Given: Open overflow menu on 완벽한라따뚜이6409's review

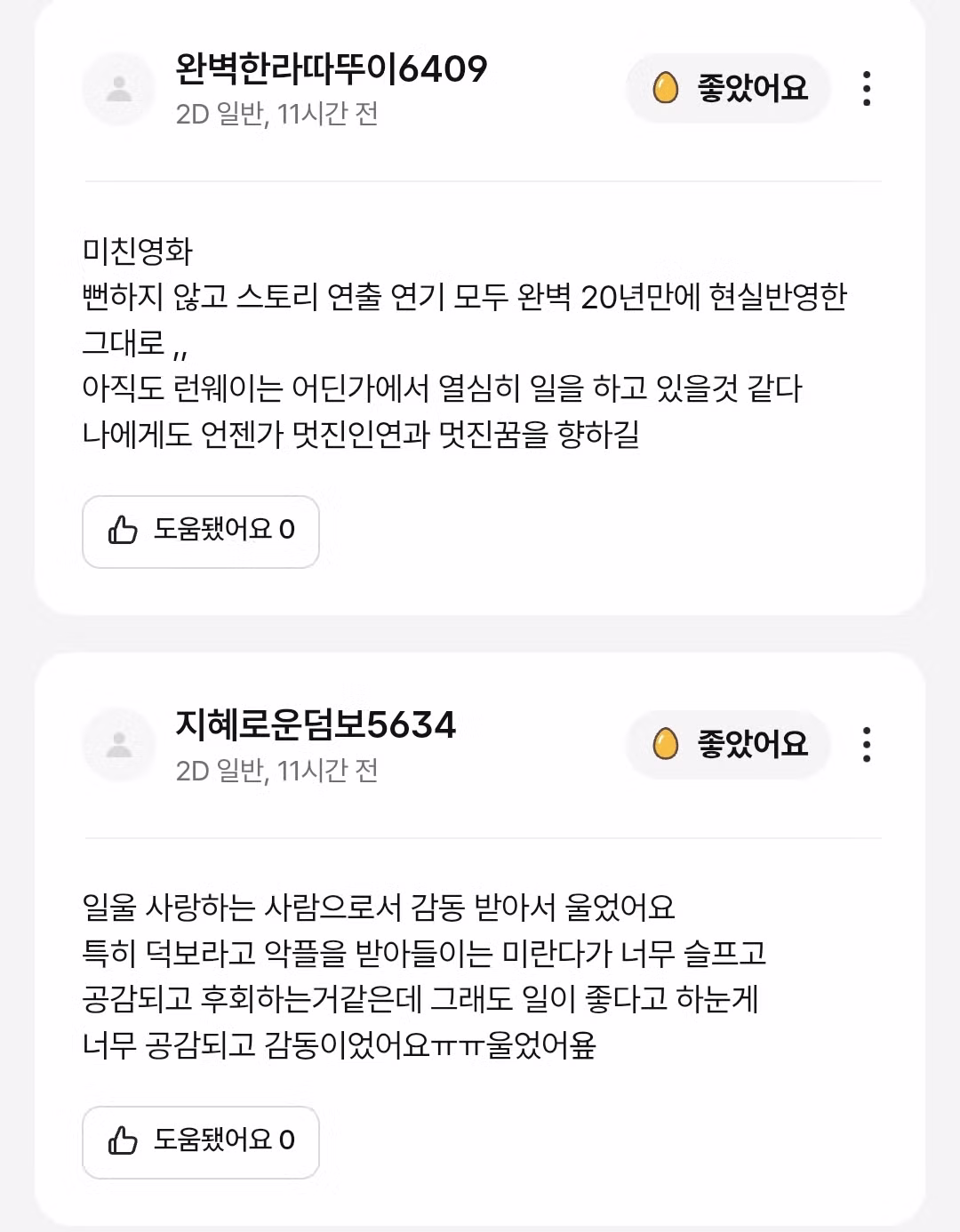Looking at the screenshot, I should tap(867, 89).
